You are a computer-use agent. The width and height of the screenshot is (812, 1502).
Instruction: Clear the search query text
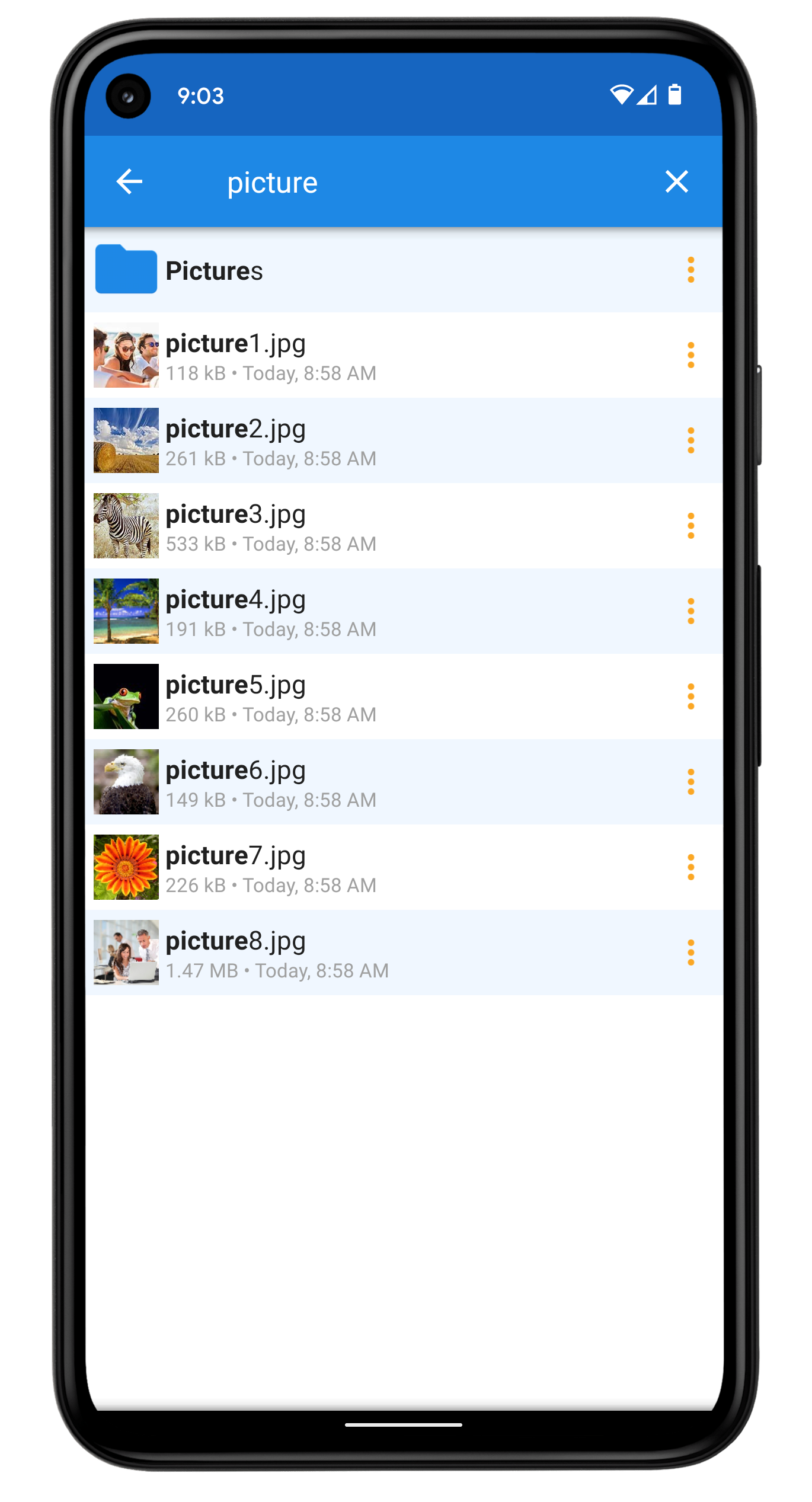coord(676,181)
